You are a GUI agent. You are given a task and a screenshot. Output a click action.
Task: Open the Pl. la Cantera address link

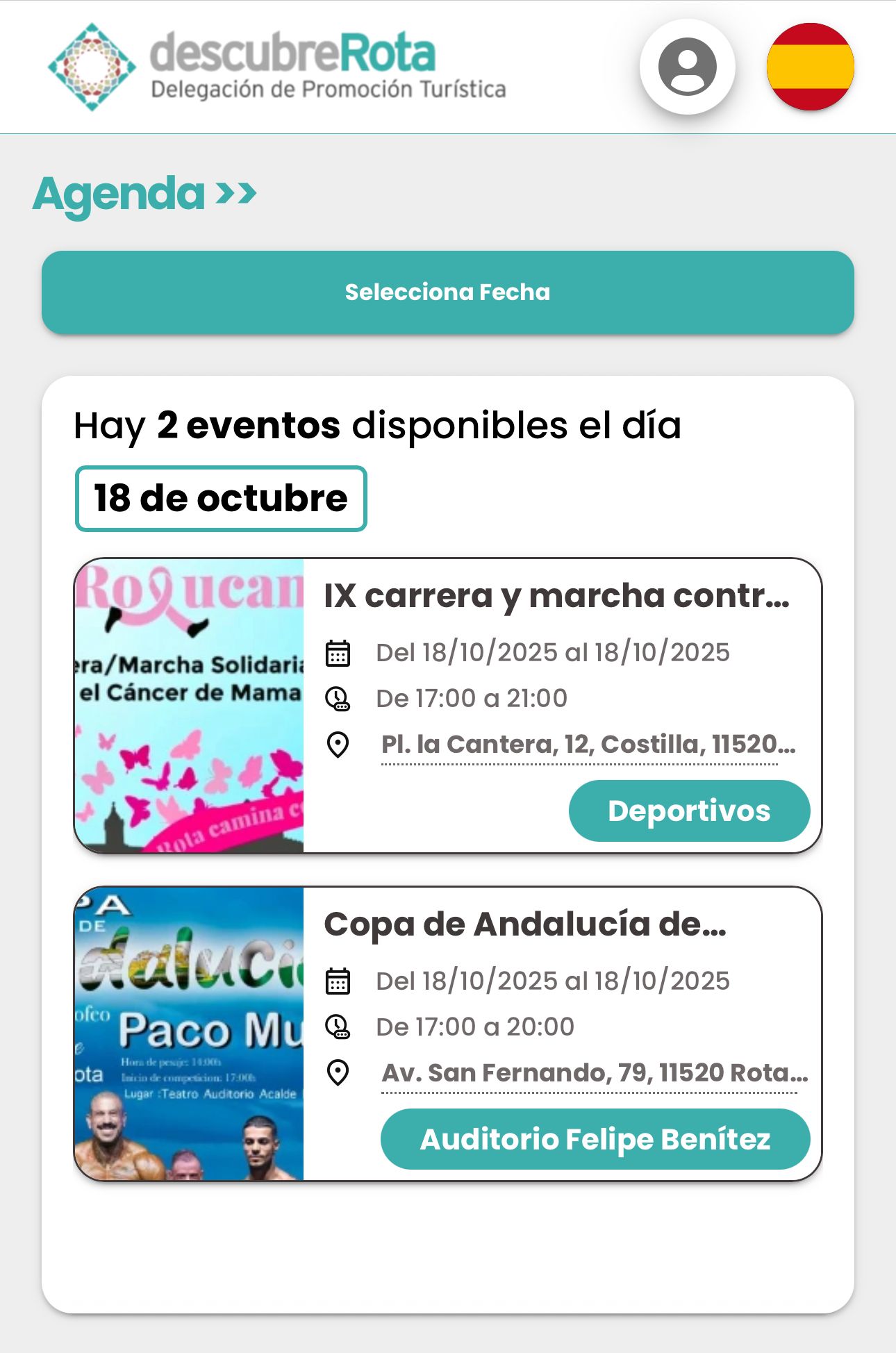point(588,745)
